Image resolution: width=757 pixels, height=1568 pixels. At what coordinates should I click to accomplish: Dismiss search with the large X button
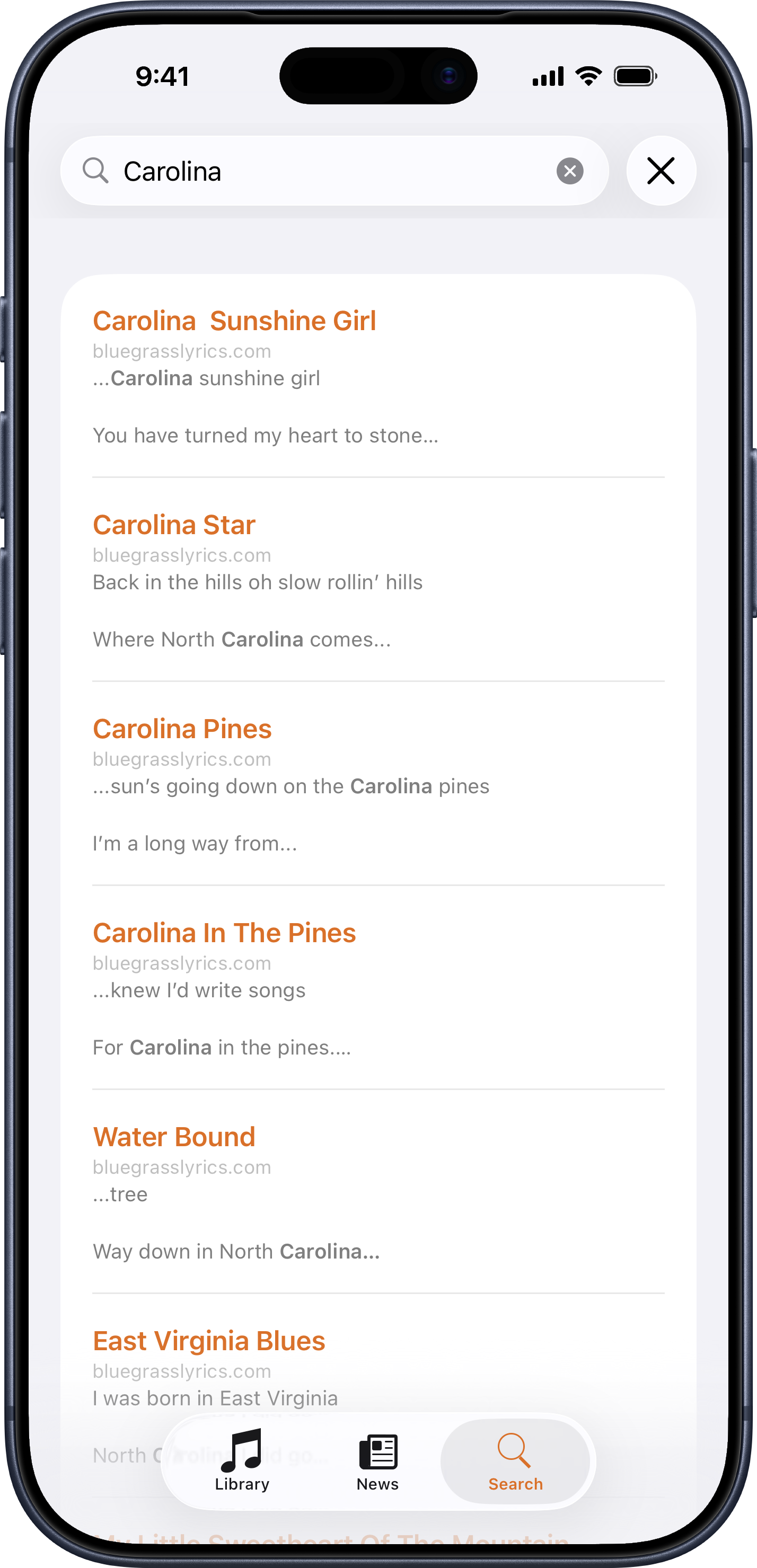[661, 171]
